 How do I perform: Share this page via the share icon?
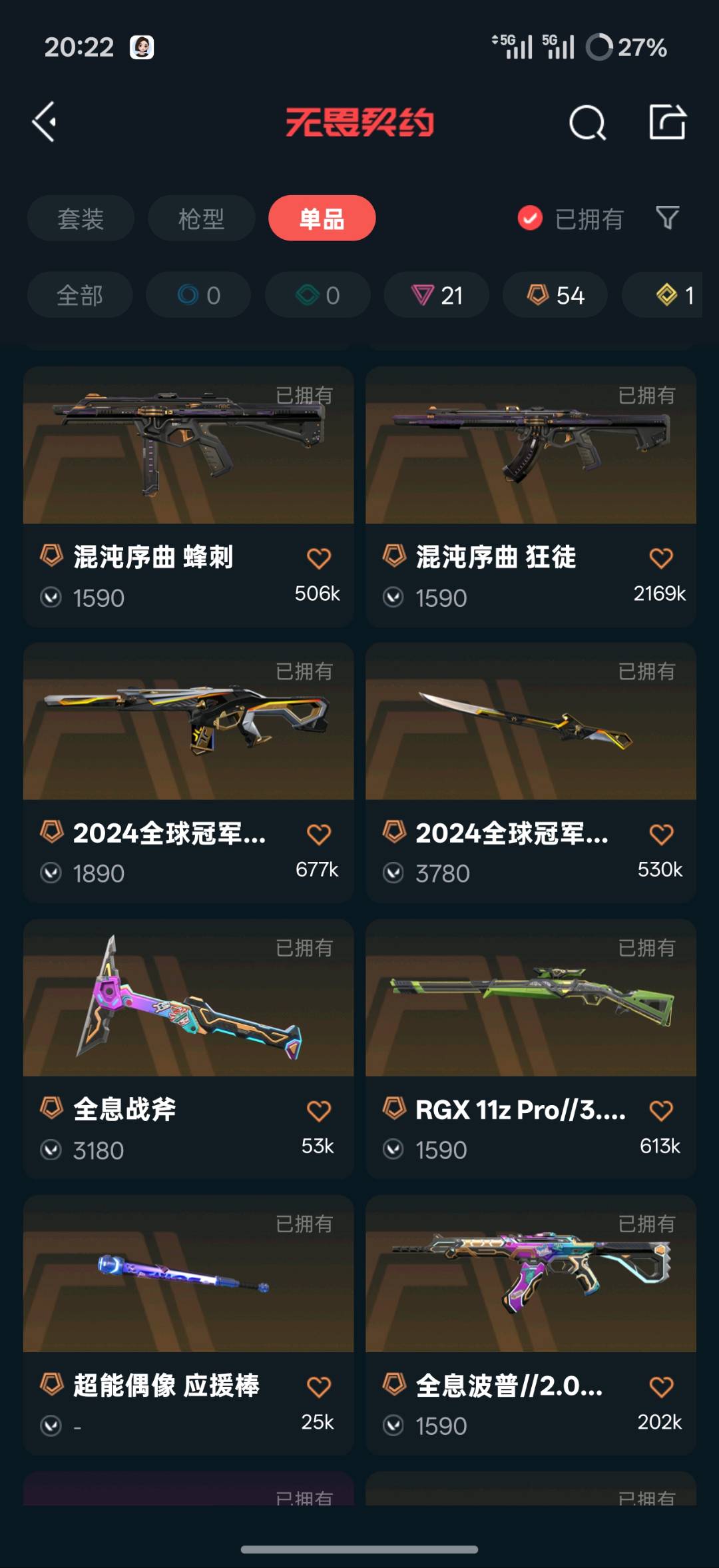pos(667,122)
